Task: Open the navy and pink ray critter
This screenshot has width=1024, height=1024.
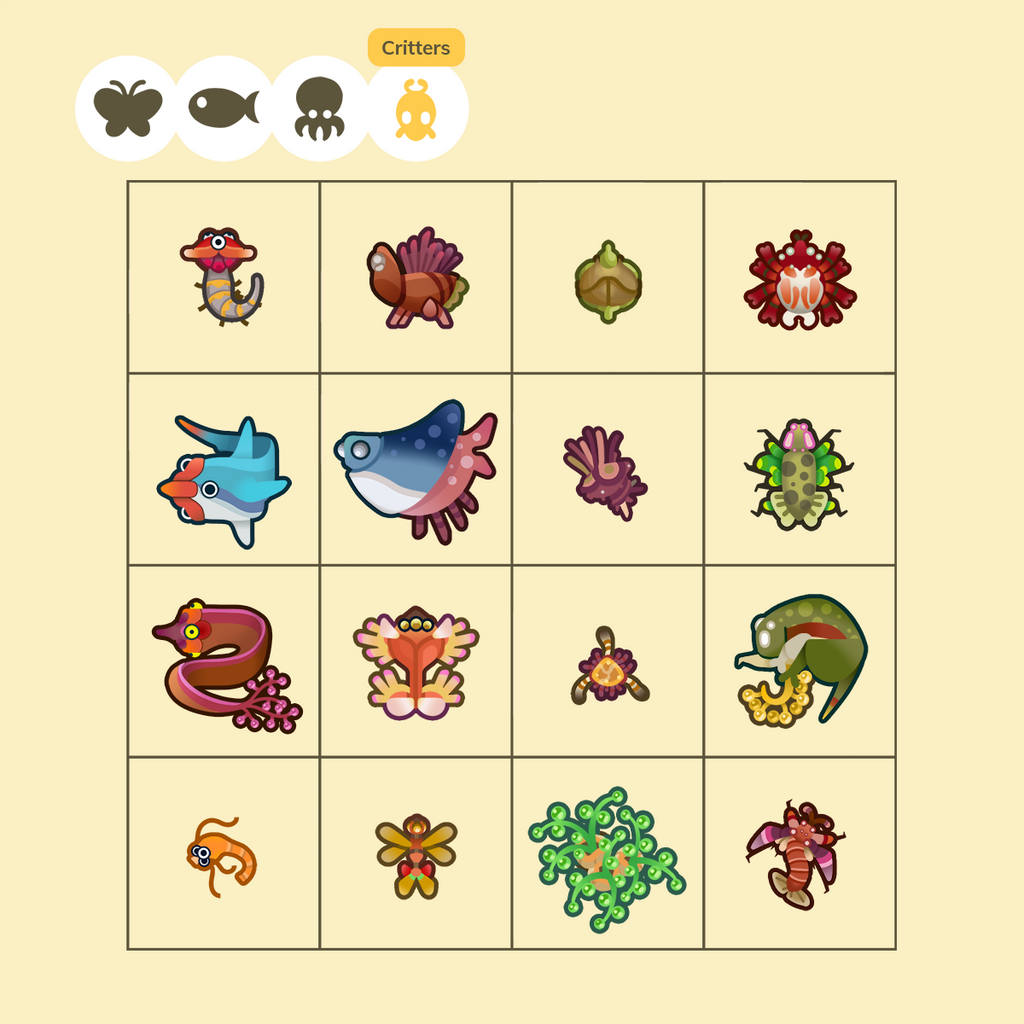Action: click(x=415, y=469)
